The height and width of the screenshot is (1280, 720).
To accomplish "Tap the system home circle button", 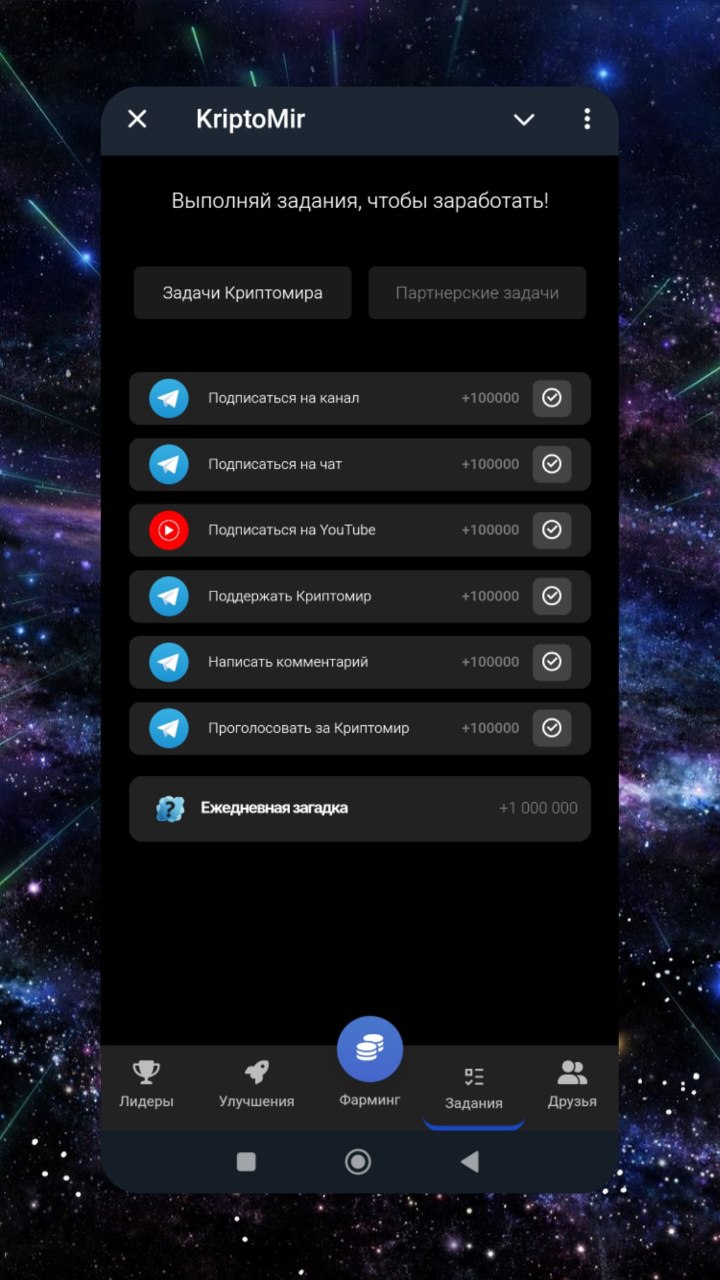I will (x=358, y=1161).
